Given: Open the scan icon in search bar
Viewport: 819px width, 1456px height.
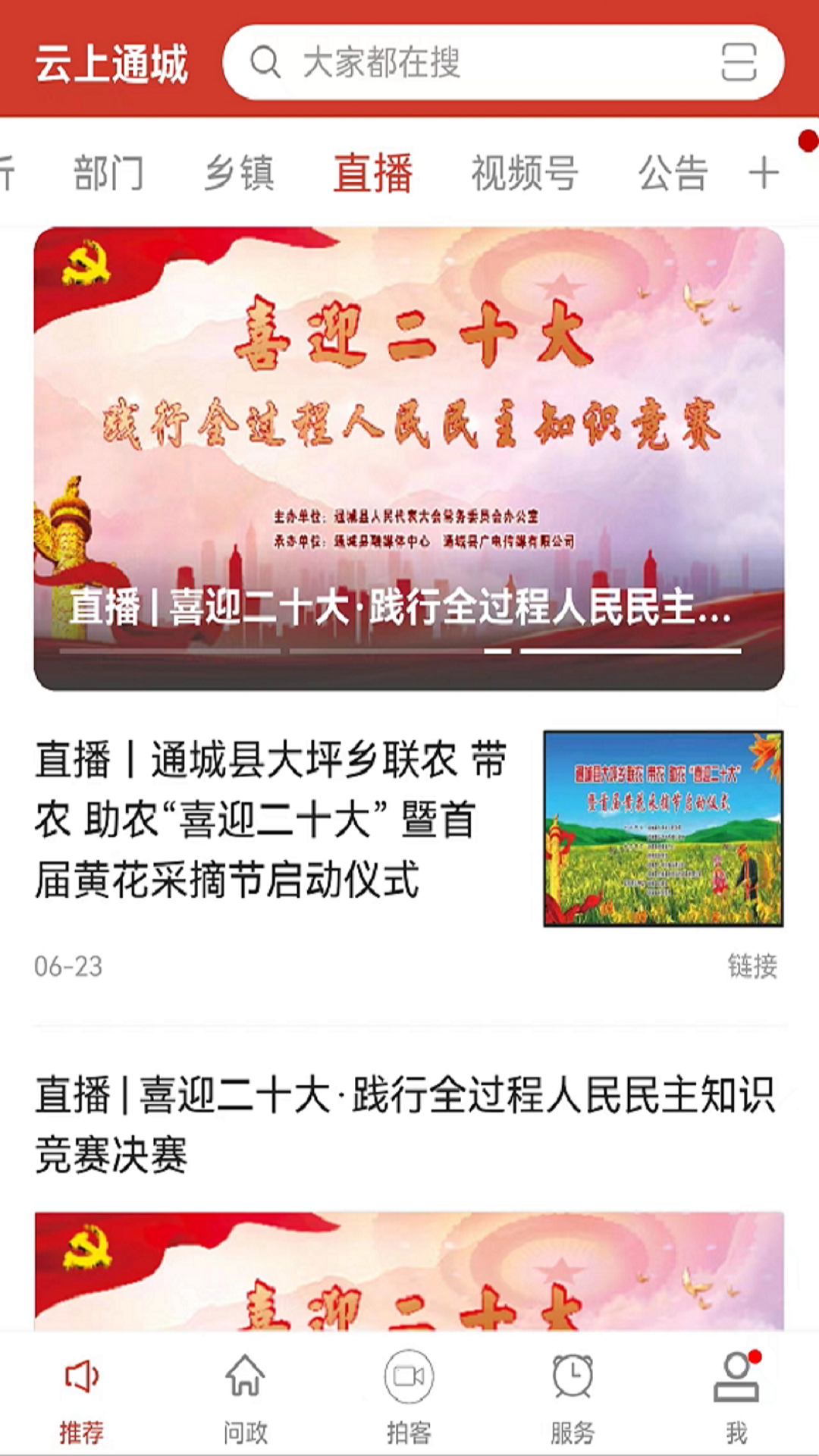Looking at the screenshot, I should 739,62.
